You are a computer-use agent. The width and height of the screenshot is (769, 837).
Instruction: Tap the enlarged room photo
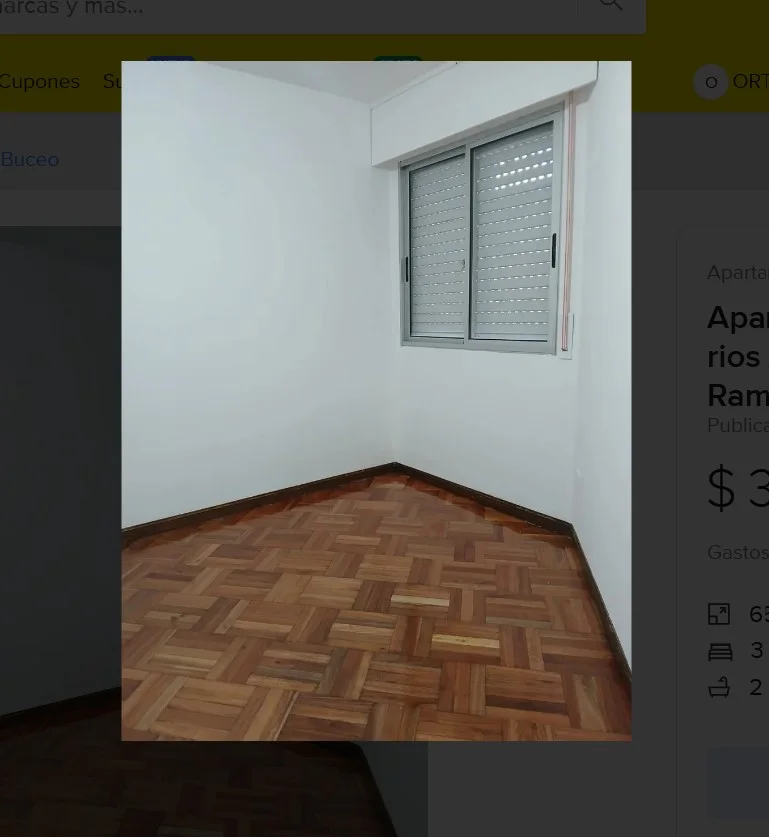[x=376, y=400]
